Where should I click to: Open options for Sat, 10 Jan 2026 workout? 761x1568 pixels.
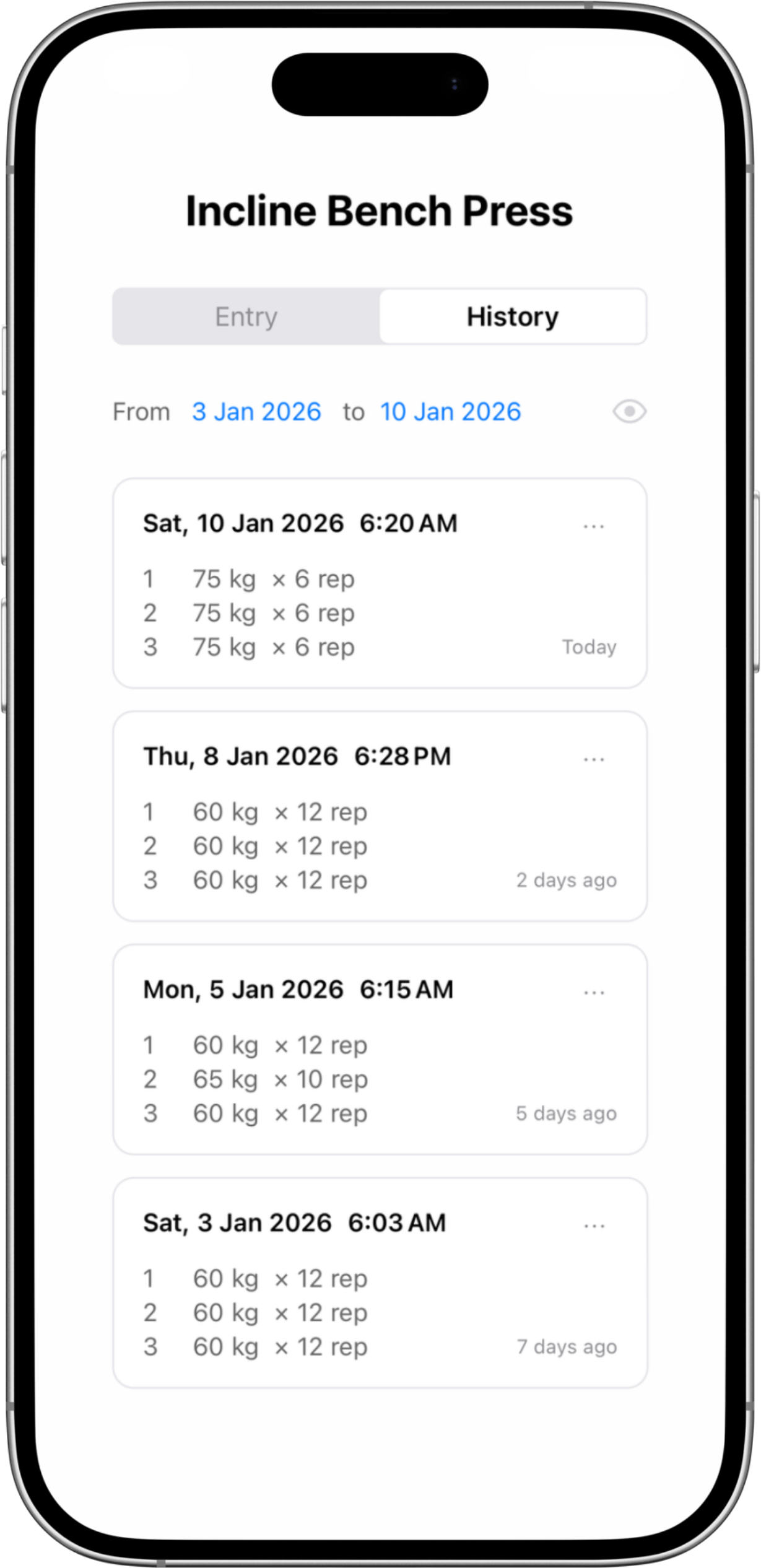pos(593,526)
